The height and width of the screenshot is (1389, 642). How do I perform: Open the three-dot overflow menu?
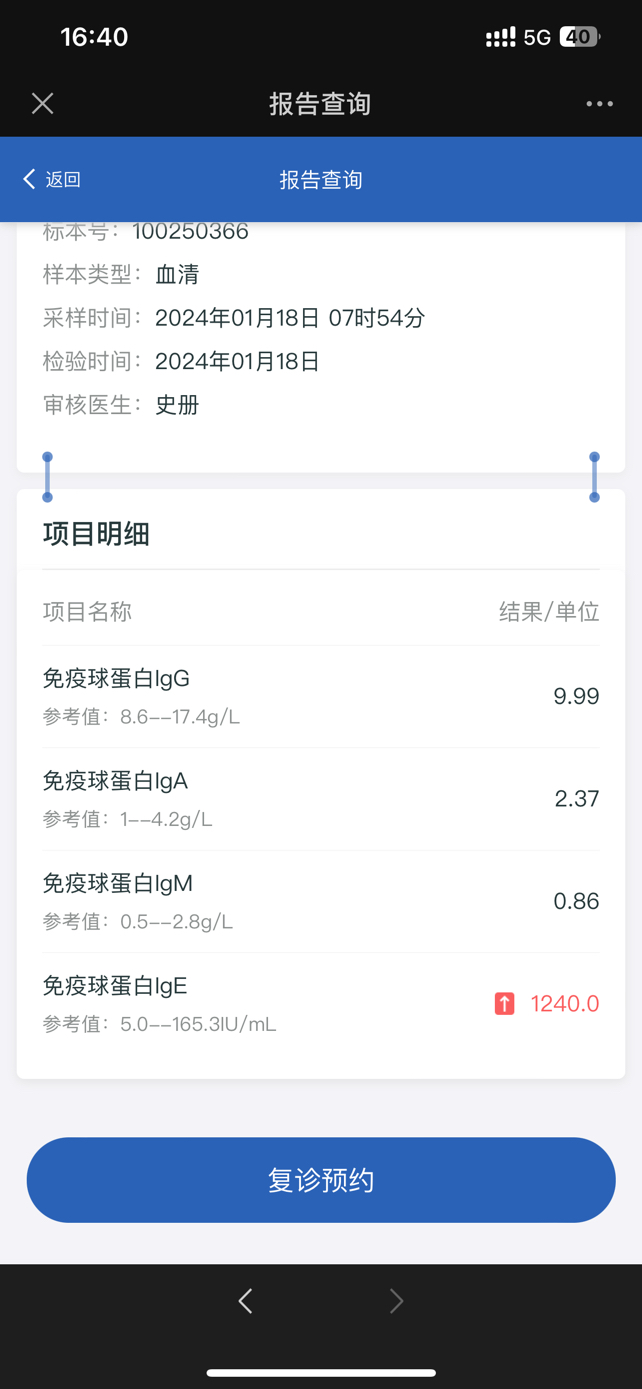(599, 104)
